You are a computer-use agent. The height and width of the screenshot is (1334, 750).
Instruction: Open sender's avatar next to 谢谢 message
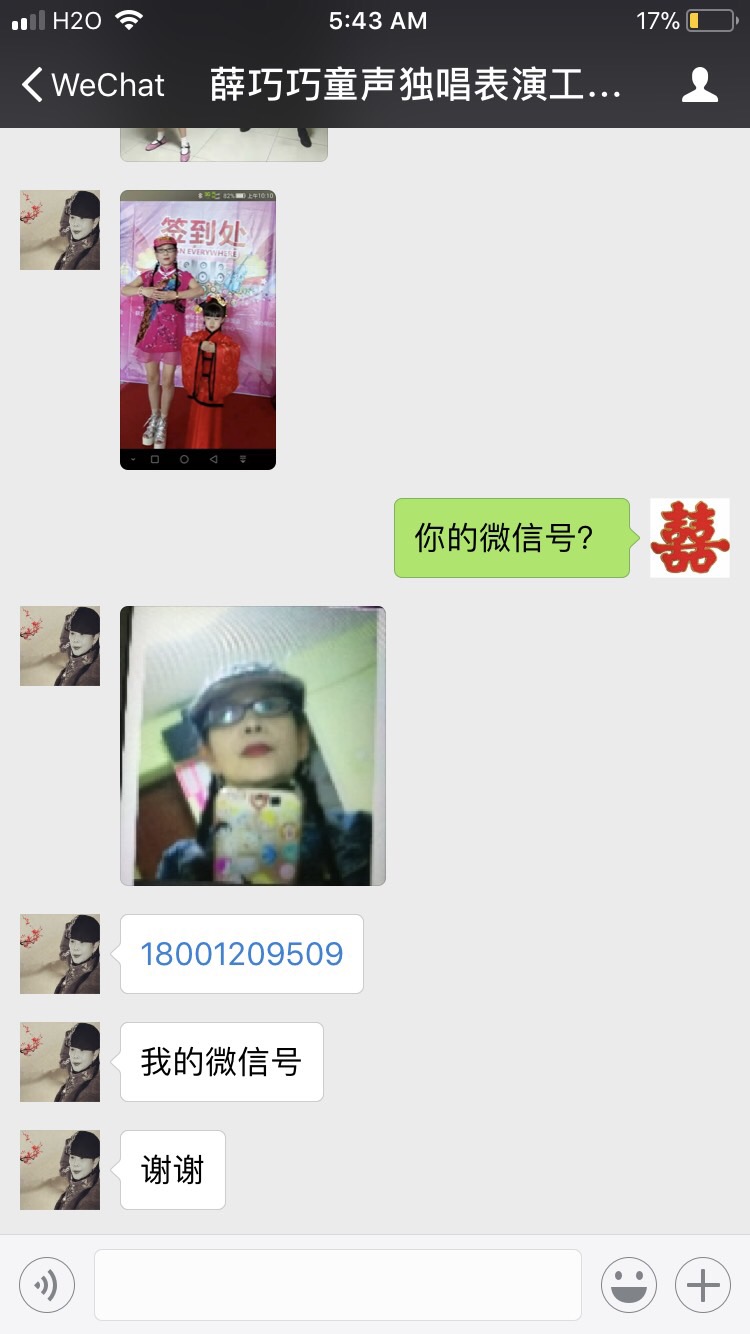[x=60, y=1170]
